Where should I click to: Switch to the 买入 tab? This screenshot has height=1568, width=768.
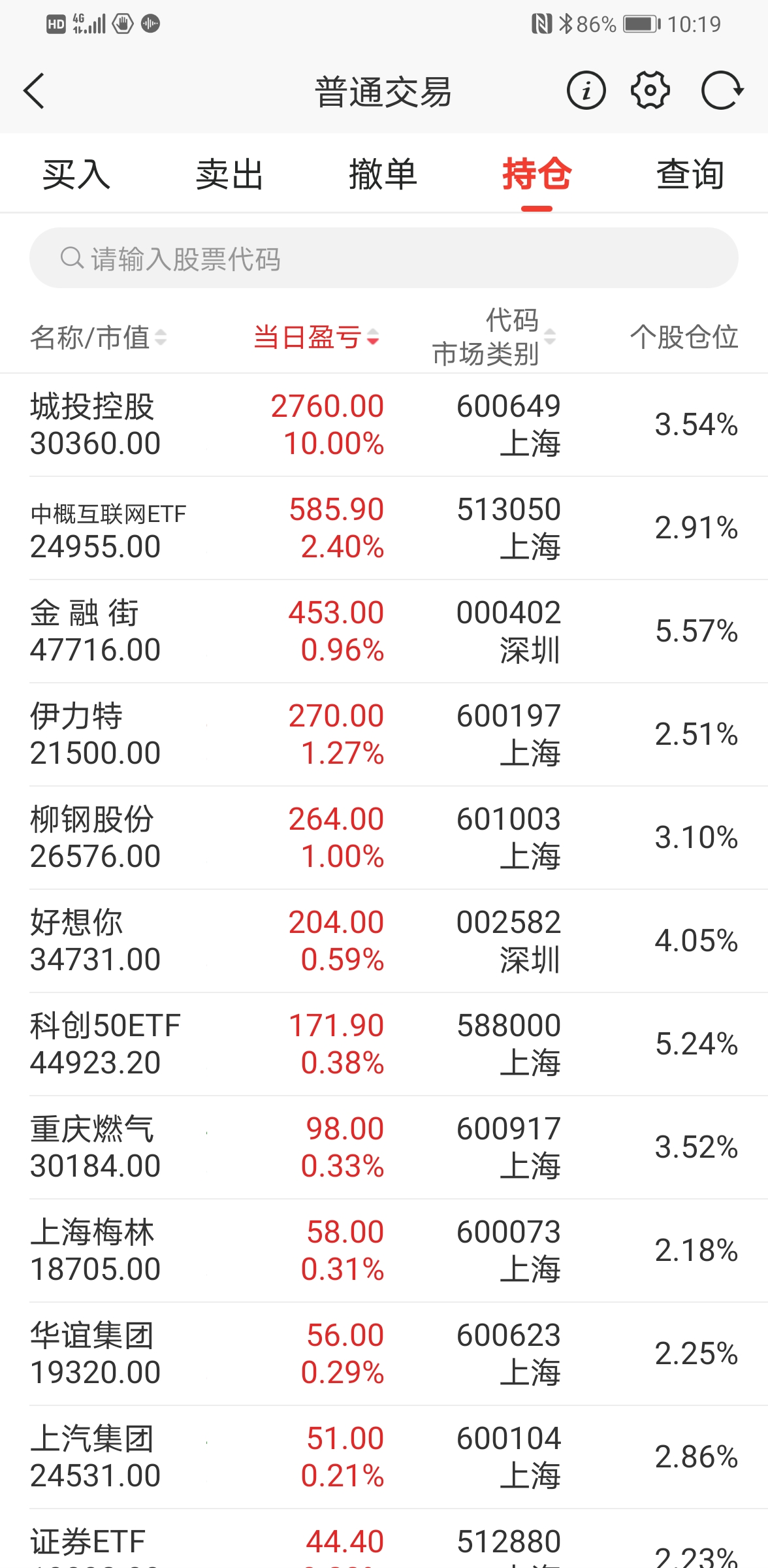(76, 174)
